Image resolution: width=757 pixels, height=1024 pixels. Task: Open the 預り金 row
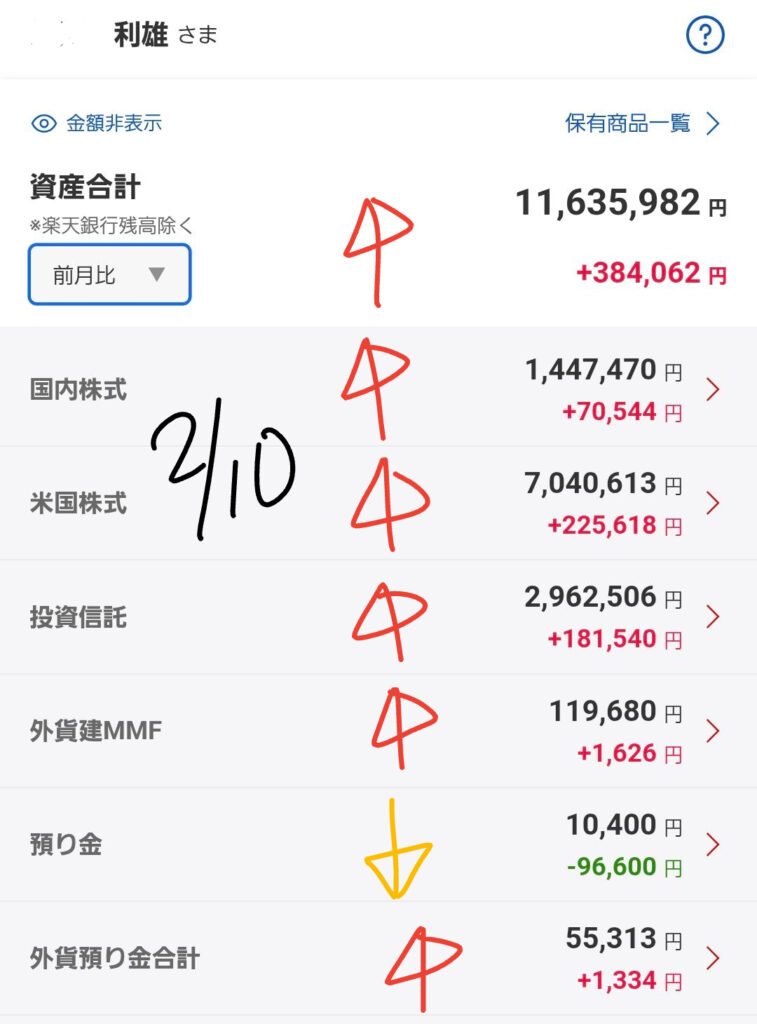[x=378, y=844]
